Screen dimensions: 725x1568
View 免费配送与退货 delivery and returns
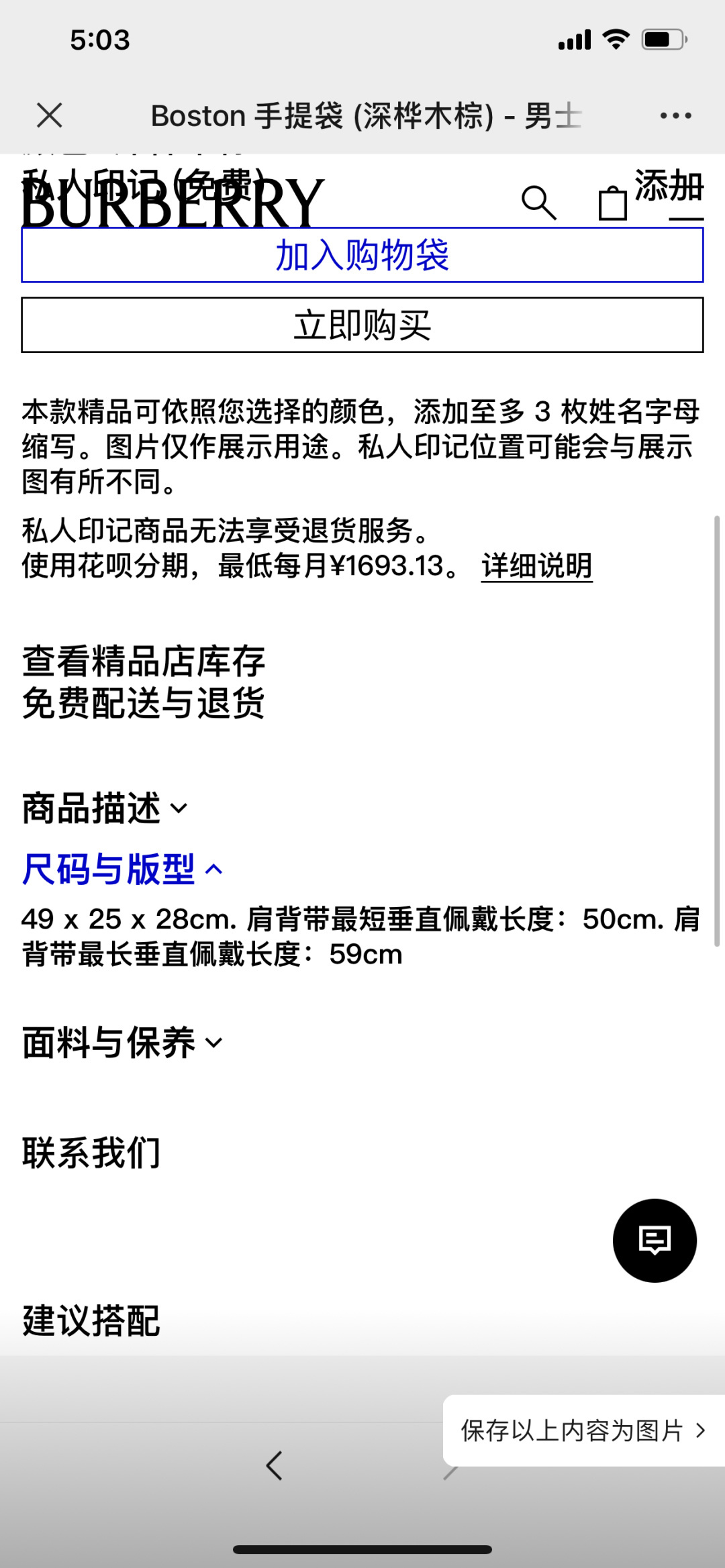coord(144,703)
